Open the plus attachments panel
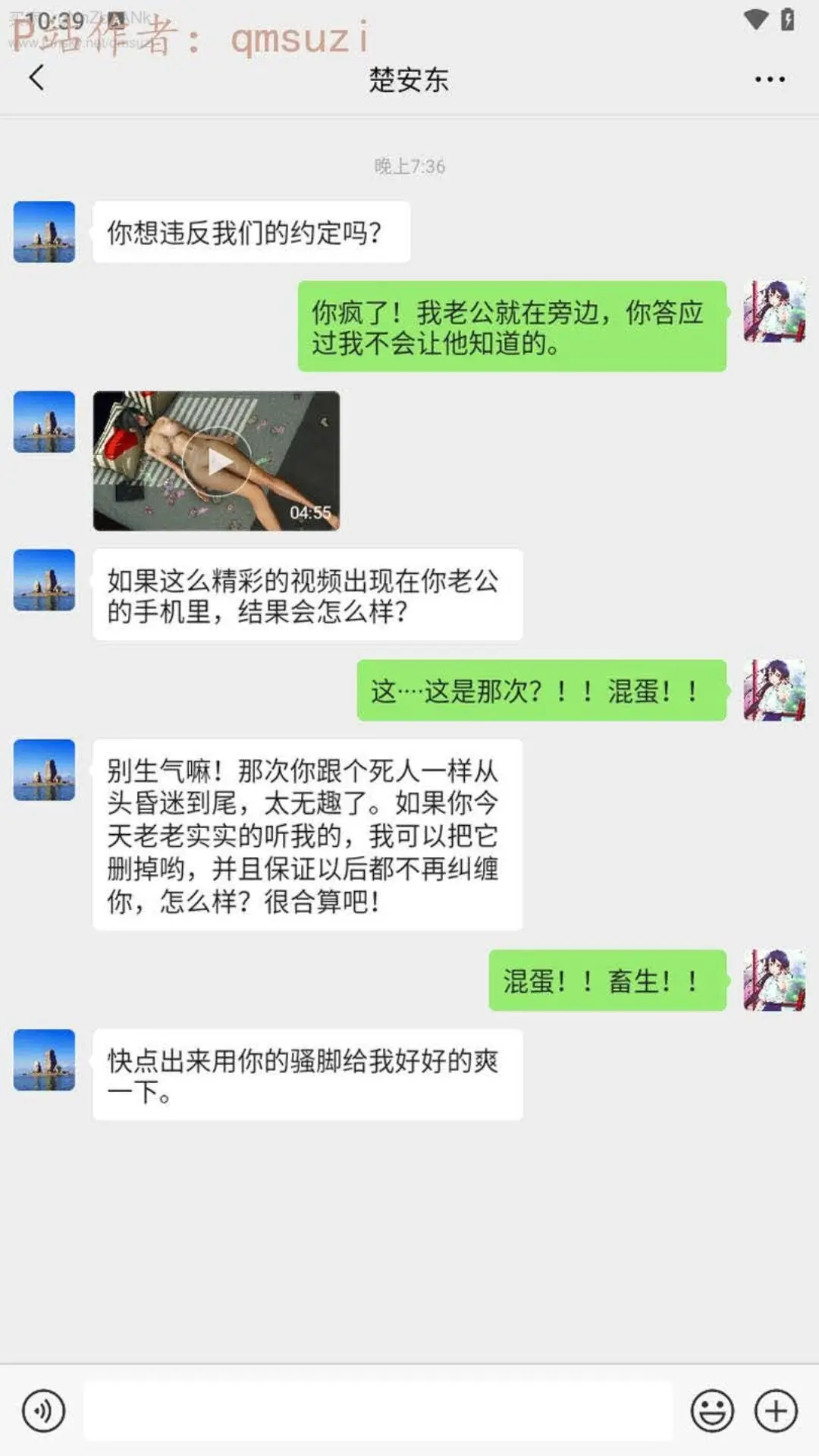The width and height of the screenshot is (819, 1456). pos(776,1411)
